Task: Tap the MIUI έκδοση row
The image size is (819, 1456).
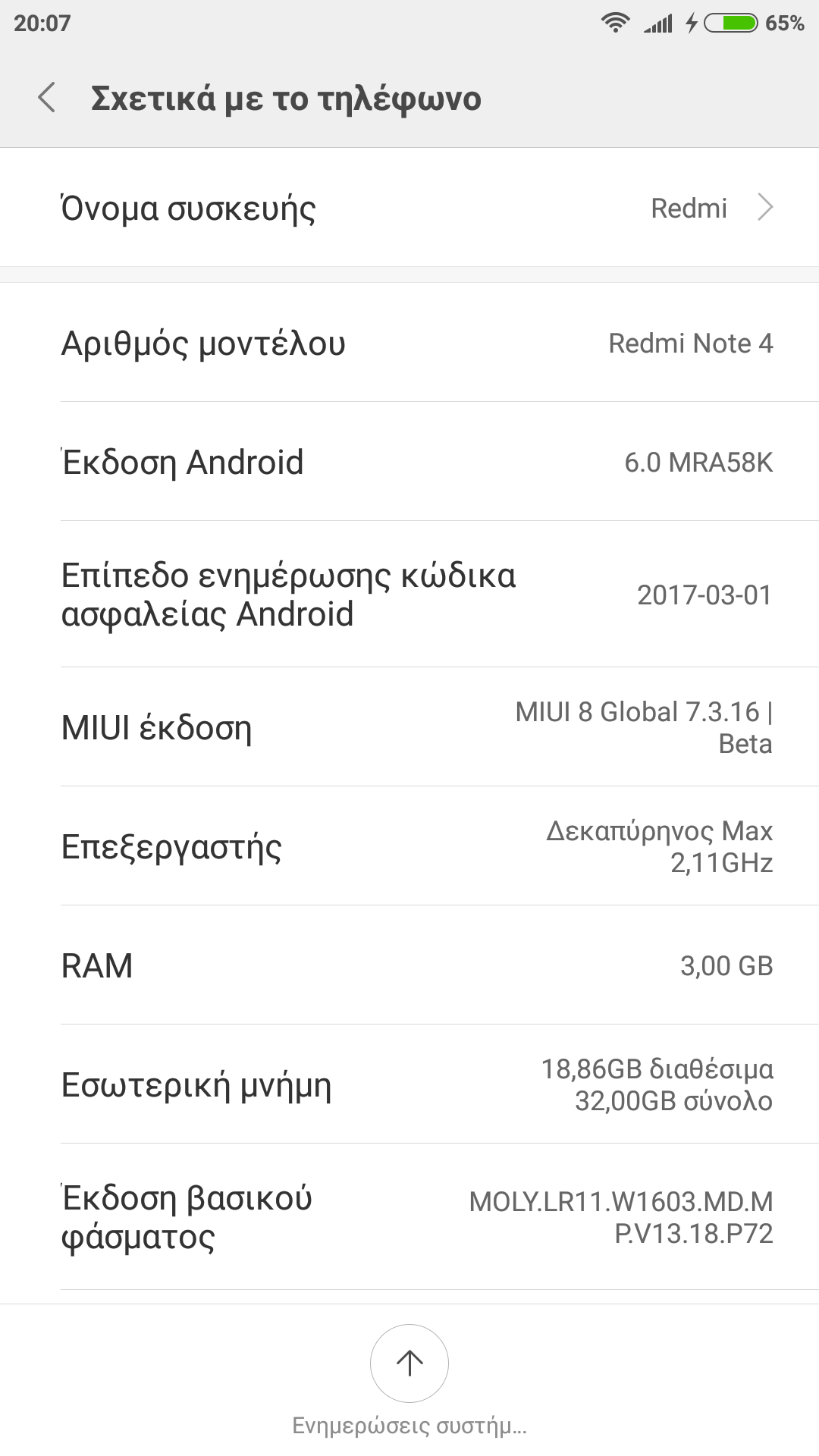Action: pyautogui.click(x=409, y=727)
